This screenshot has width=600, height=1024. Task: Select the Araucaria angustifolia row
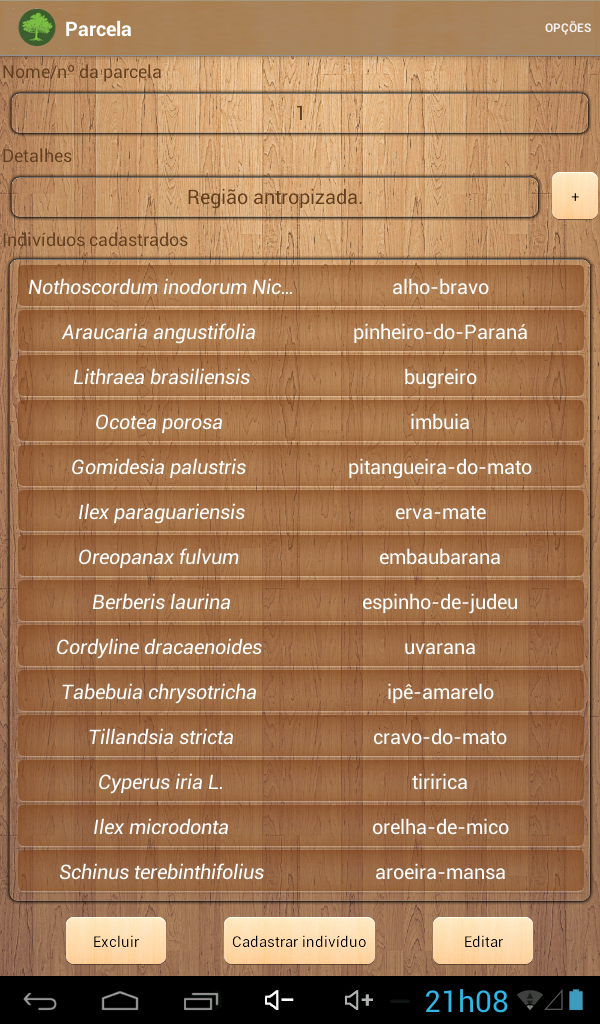pos(300,332)
